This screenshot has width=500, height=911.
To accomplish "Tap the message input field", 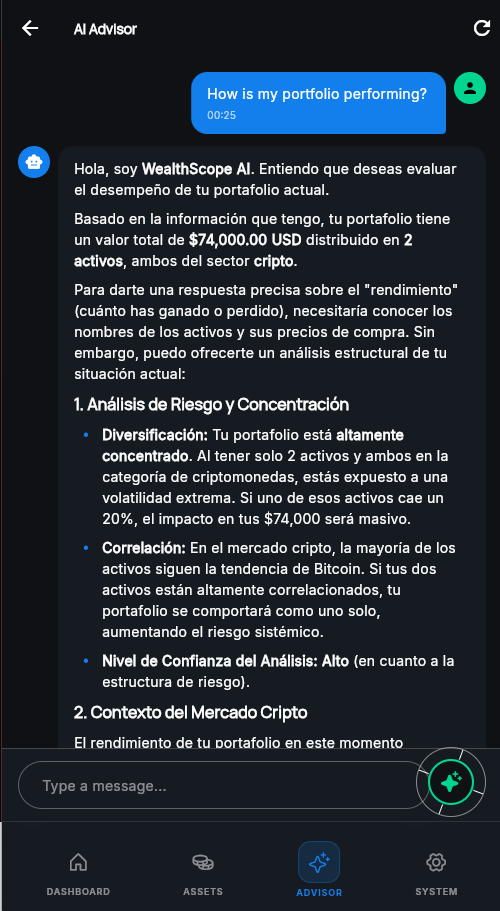I will (224, 785).
